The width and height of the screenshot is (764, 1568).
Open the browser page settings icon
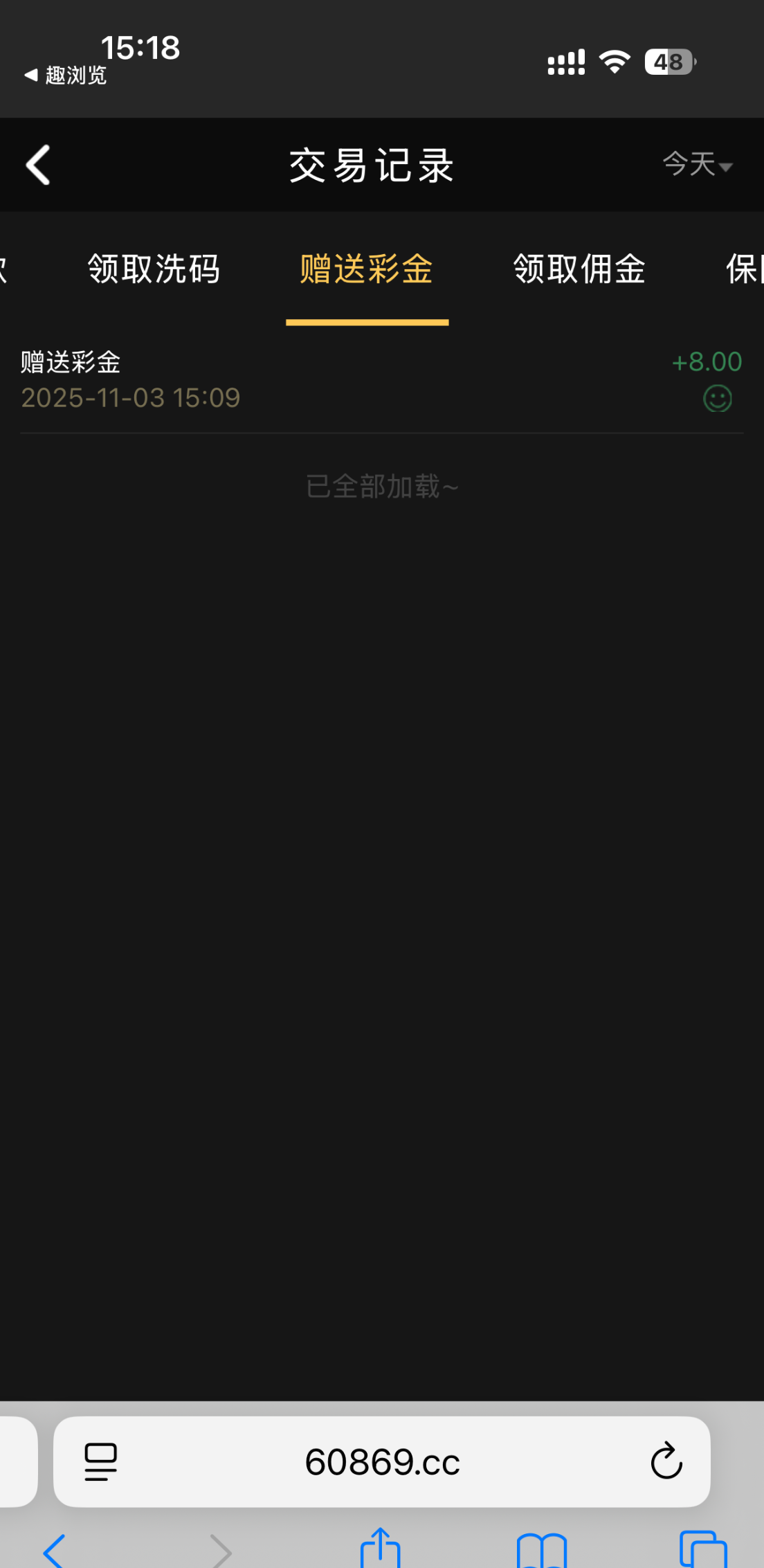(x=101, y=1461)
